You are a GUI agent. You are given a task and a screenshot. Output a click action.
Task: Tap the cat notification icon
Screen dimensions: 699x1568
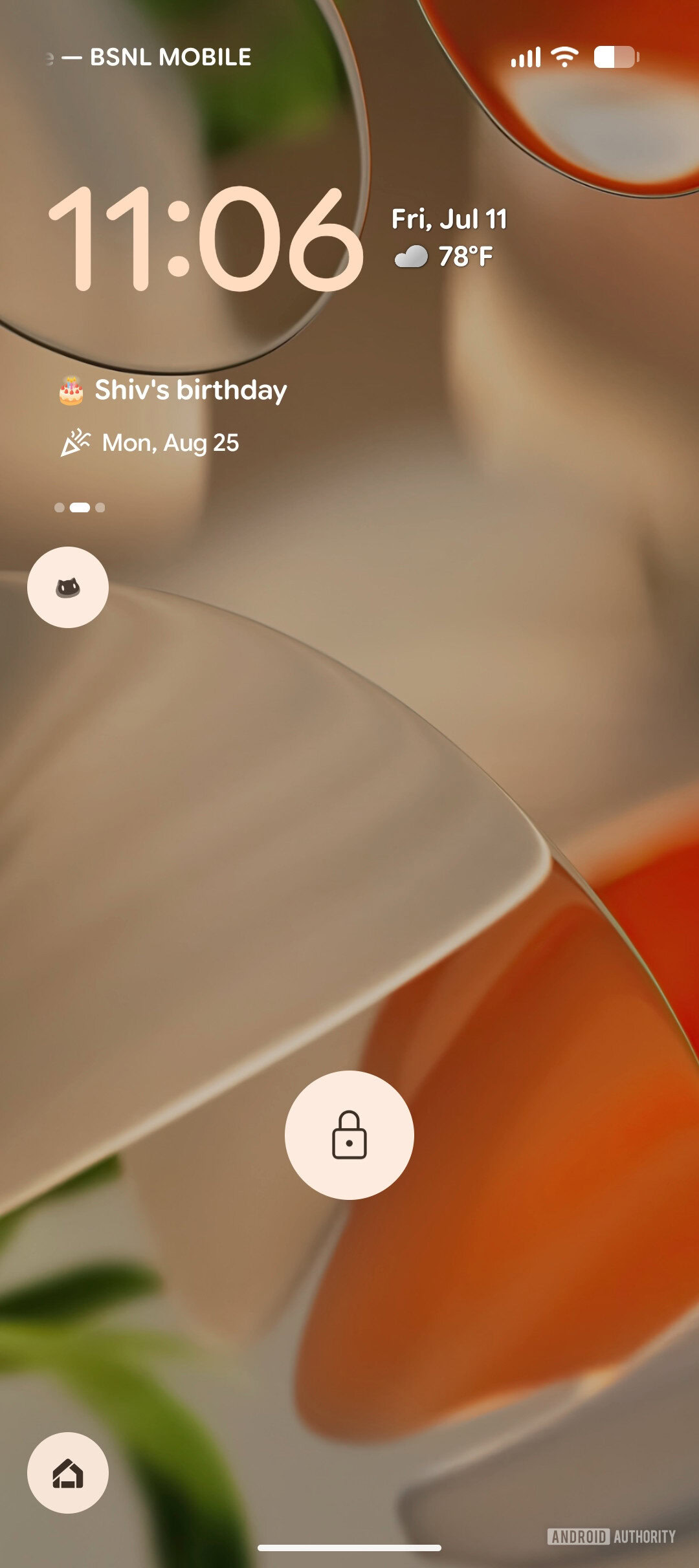coord(68,587)
